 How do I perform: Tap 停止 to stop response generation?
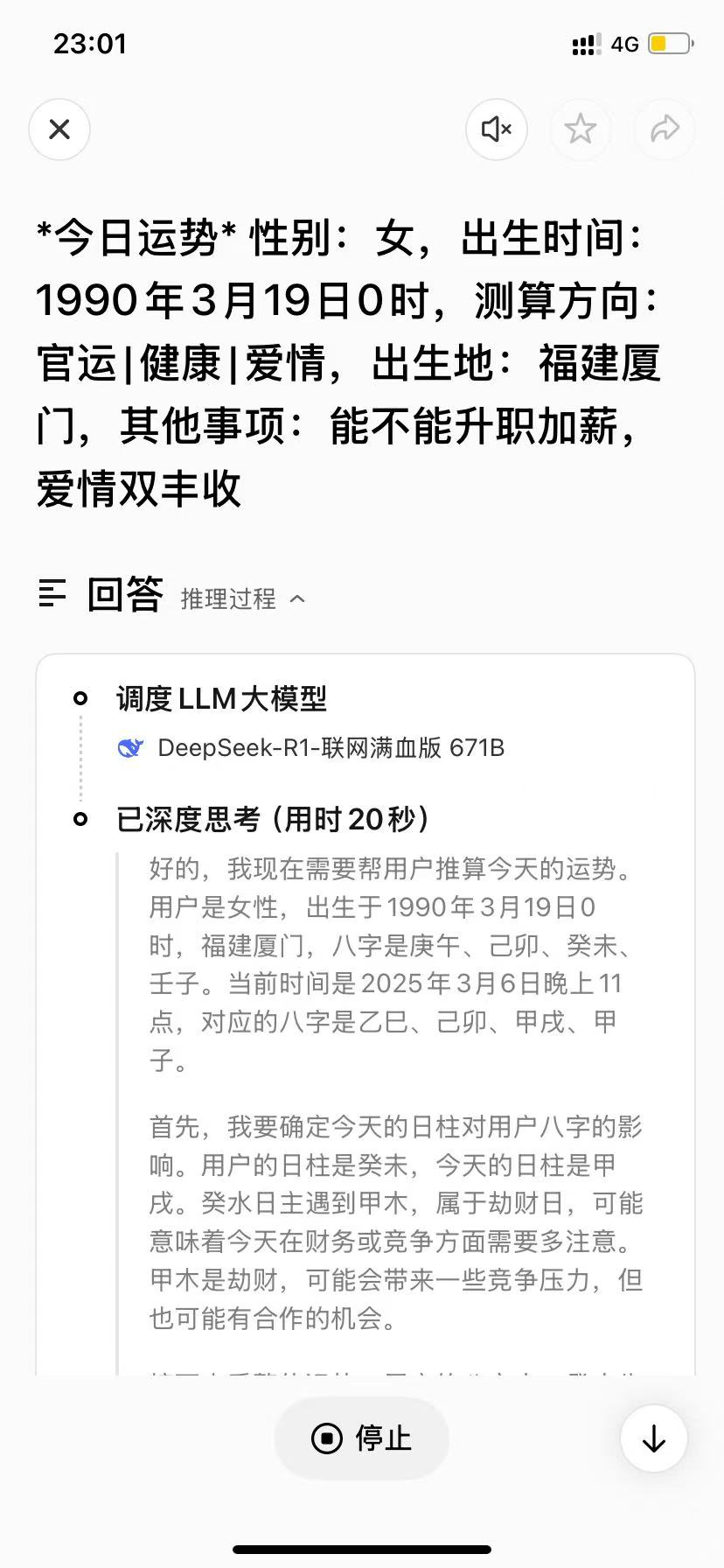361,1438
